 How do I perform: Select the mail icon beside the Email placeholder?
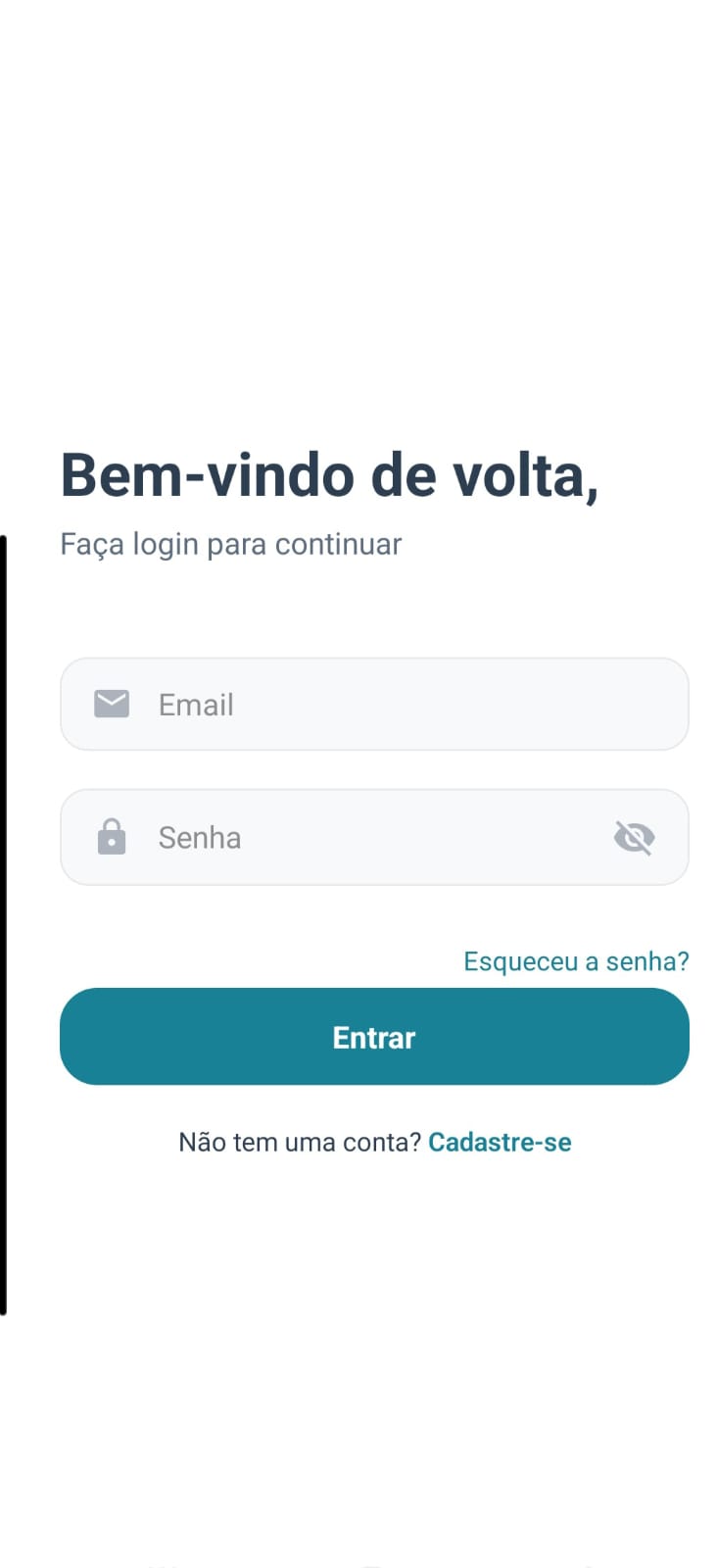(x=112, y=704)
